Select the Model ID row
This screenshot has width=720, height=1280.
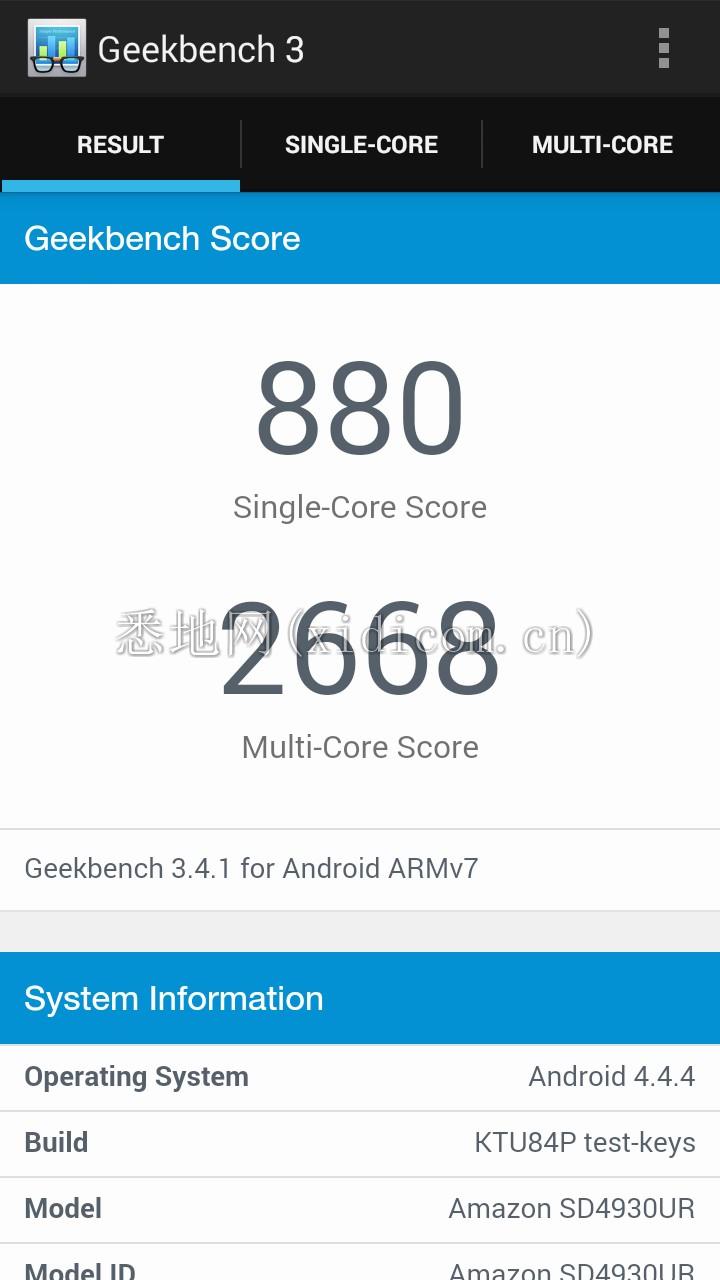point(360,1268)
